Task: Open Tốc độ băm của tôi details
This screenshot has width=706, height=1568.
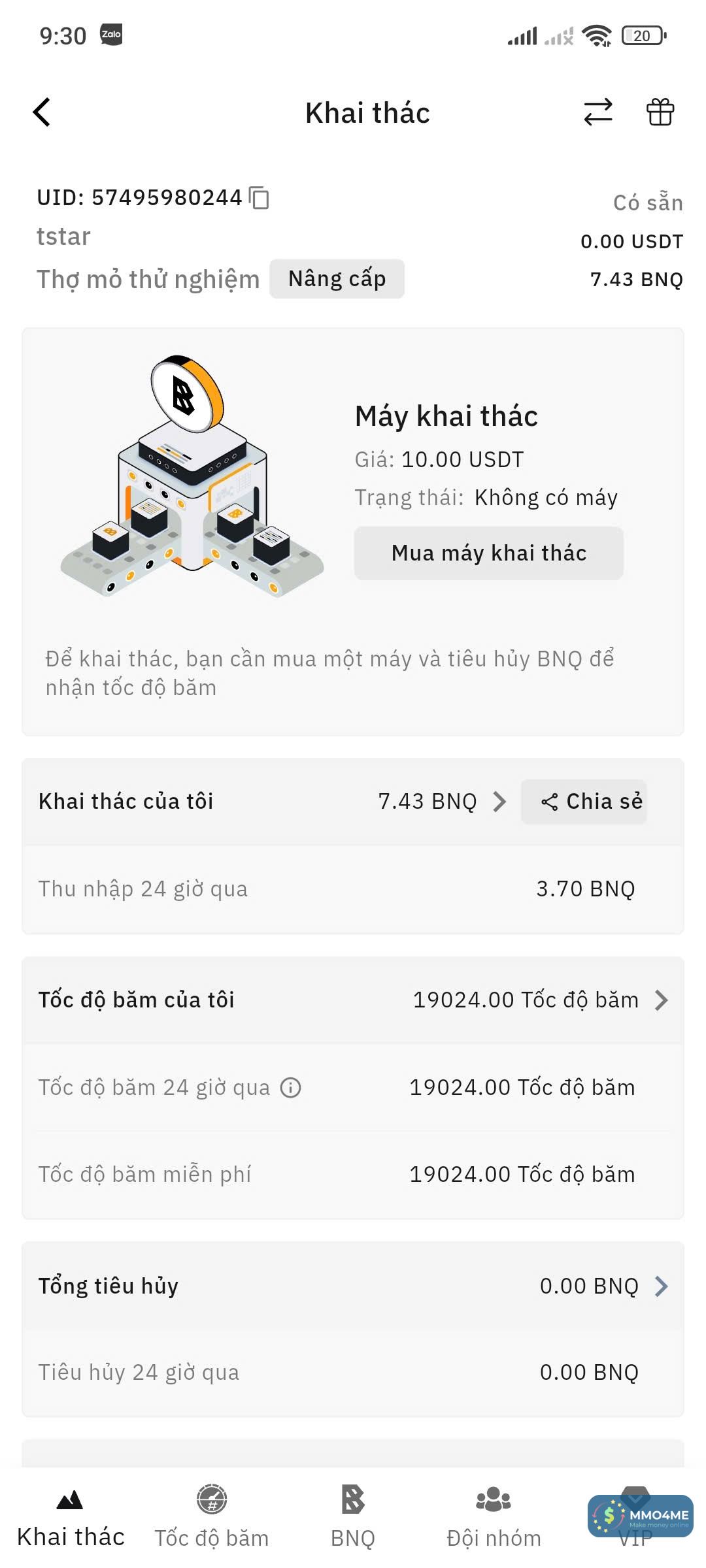Action: point(661,1000)
